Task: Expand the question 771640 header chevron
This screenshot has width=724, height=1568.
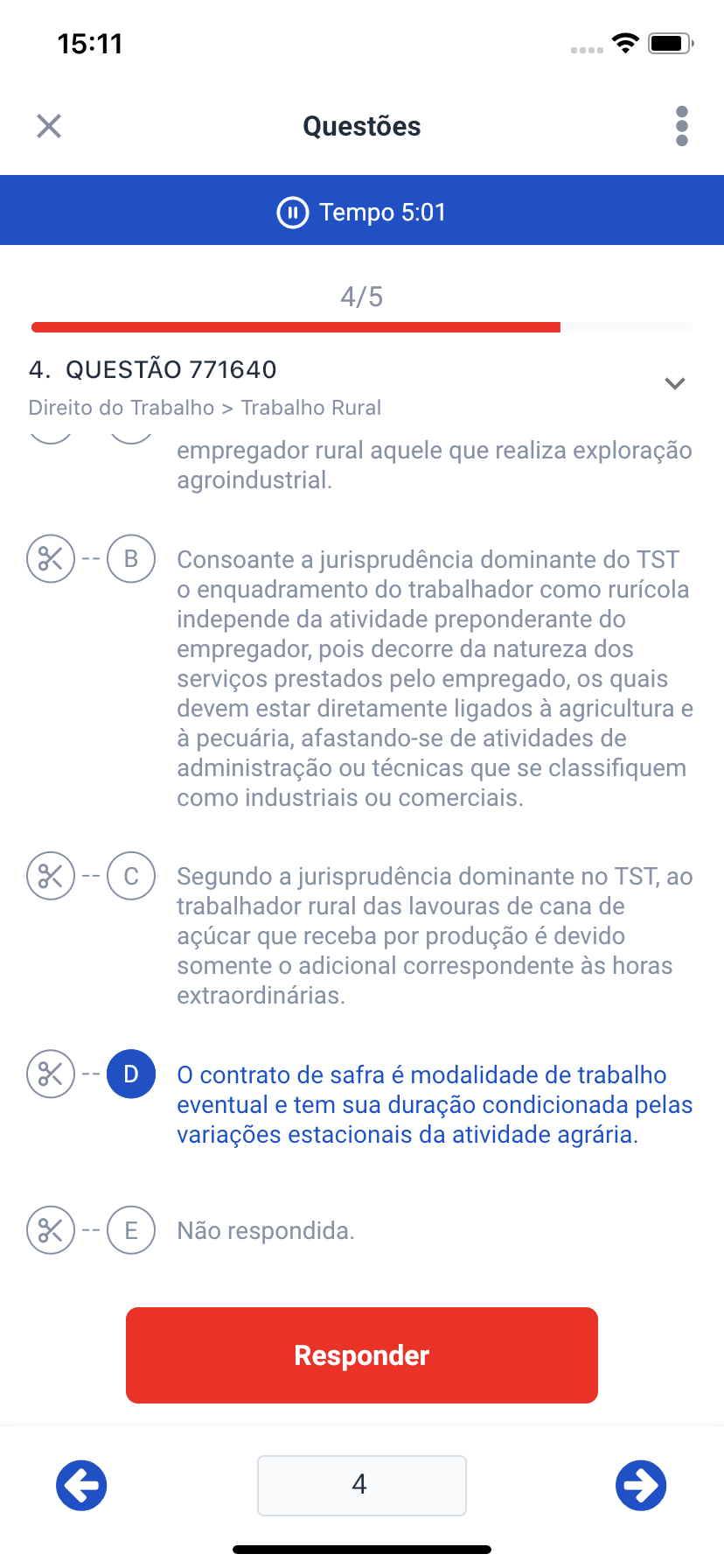Action: click(674, 383)
